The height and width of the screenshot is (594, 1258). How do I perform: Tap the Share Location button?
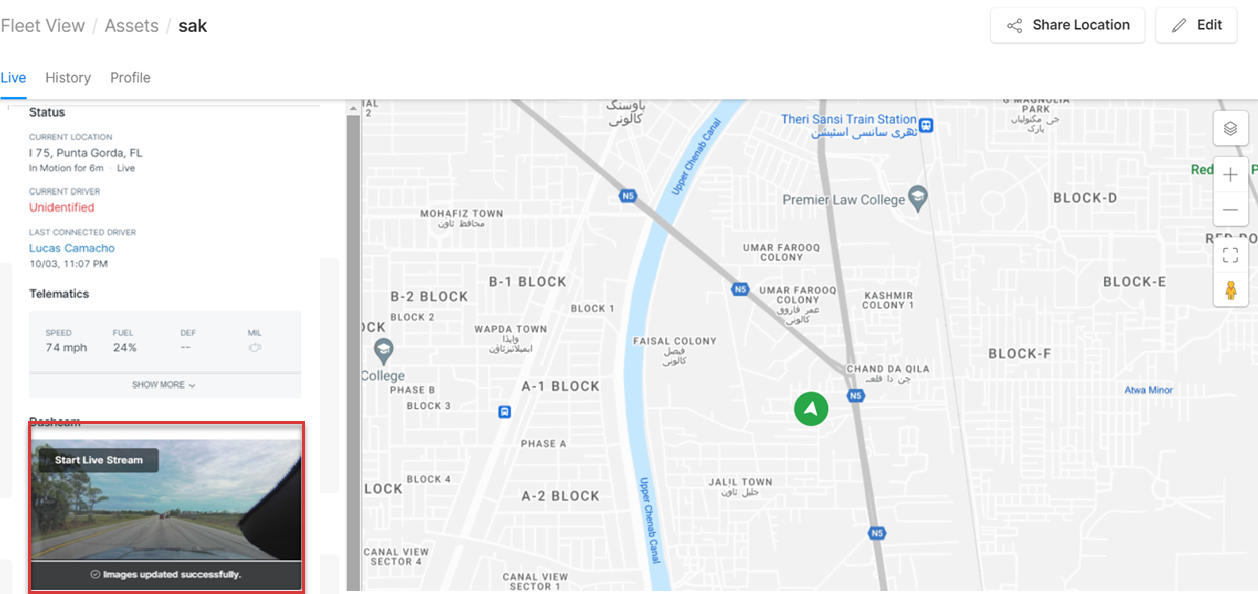[x=1068, y=25]
